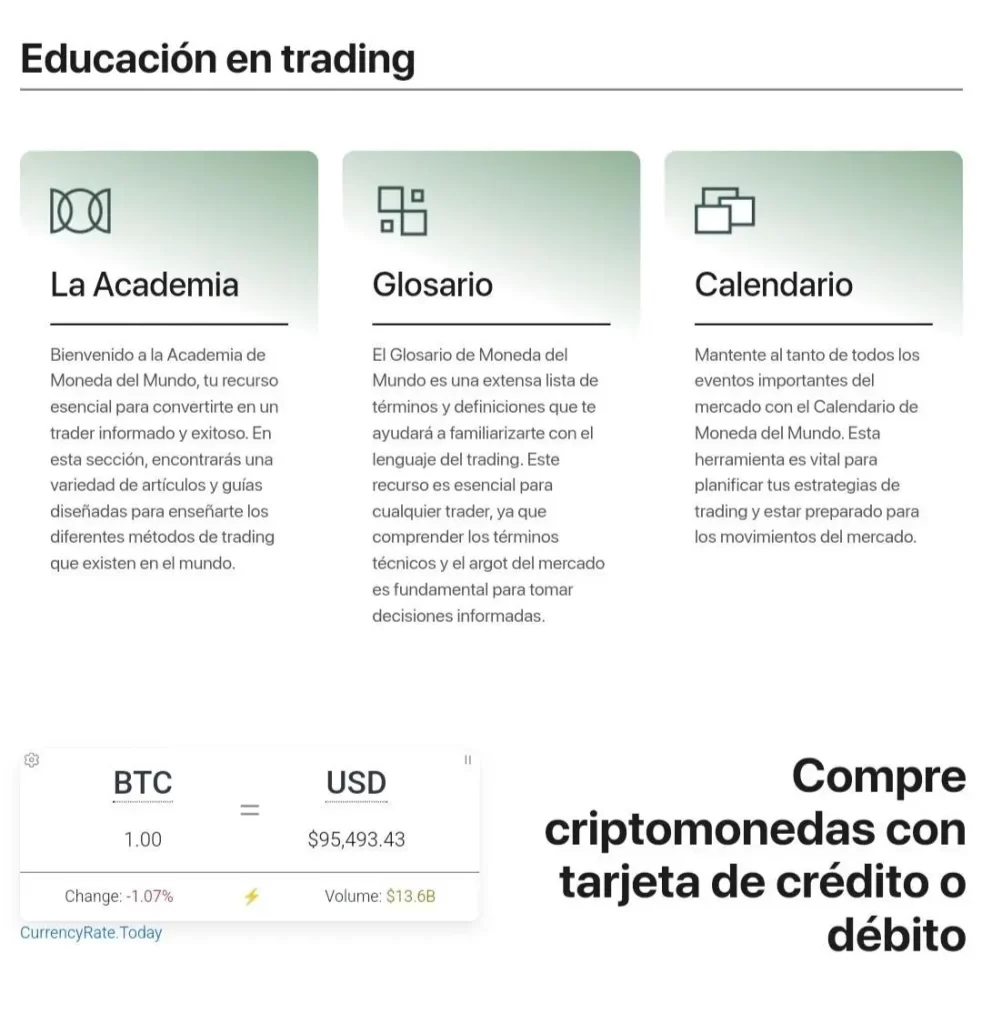The image size is (982, 1024).
Task: Click the Calendario heading link
Action: (x=773, y=285)
